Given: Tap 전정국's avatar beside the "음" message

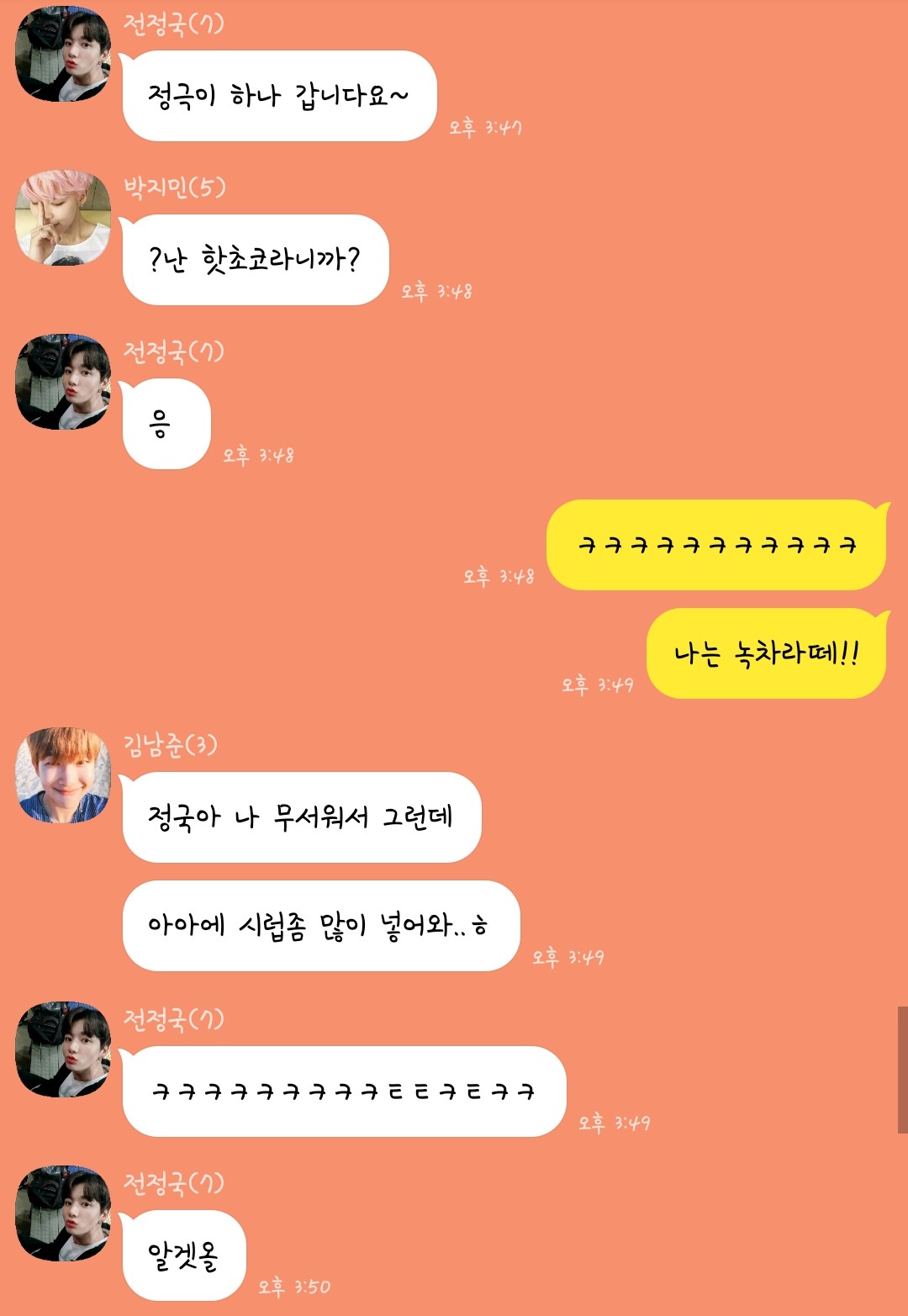Looking at the screenshot, I should 63,382.
